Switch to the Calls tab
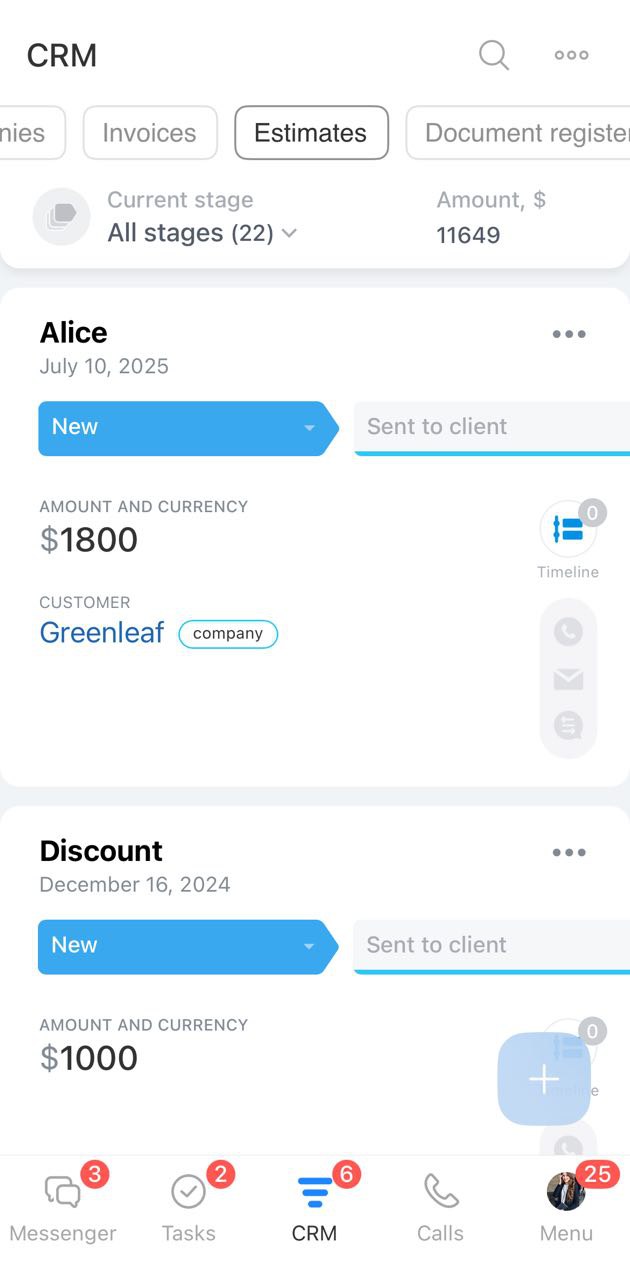Viewport: 630px width, 1280px height. click(x=440, y=1208)
